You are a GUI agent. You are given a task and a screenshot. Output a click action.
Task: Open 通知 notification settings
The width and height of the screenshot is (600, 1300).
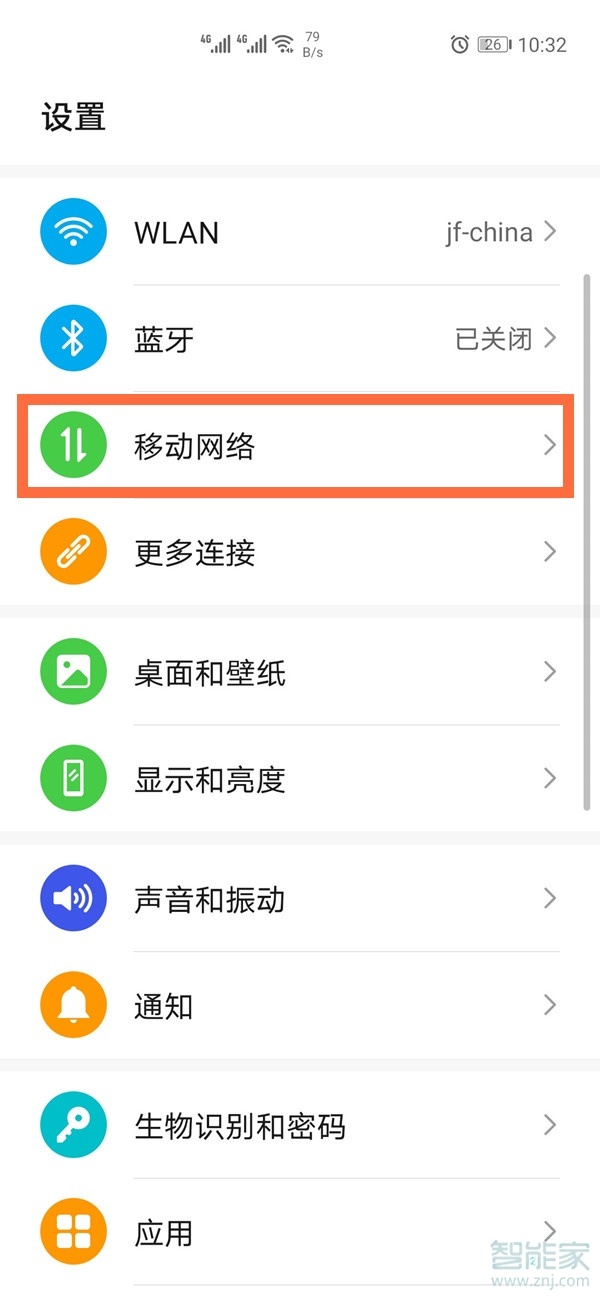300,1005
